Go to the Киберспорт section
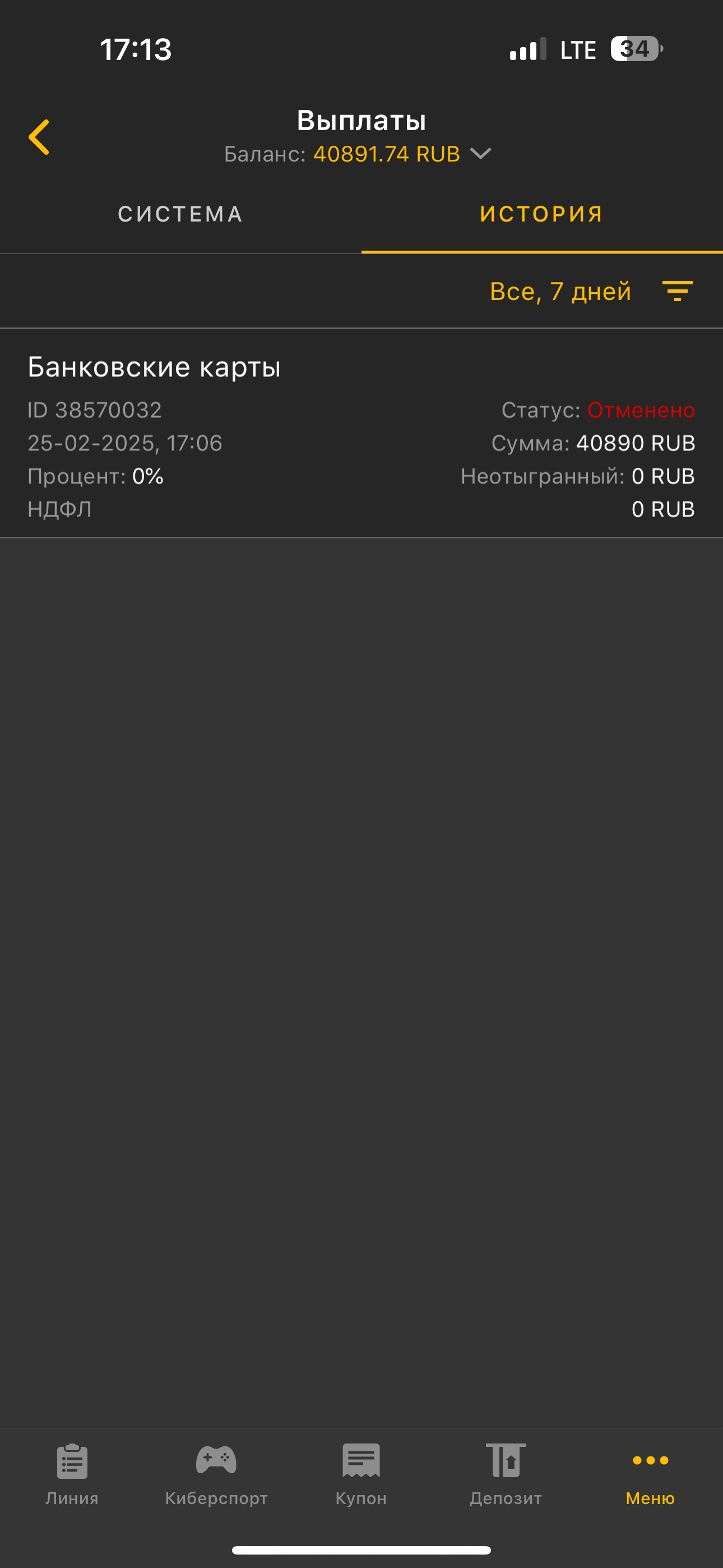Image resolution: width=723 pixels, height=1568 pixels. [216, 1474]
